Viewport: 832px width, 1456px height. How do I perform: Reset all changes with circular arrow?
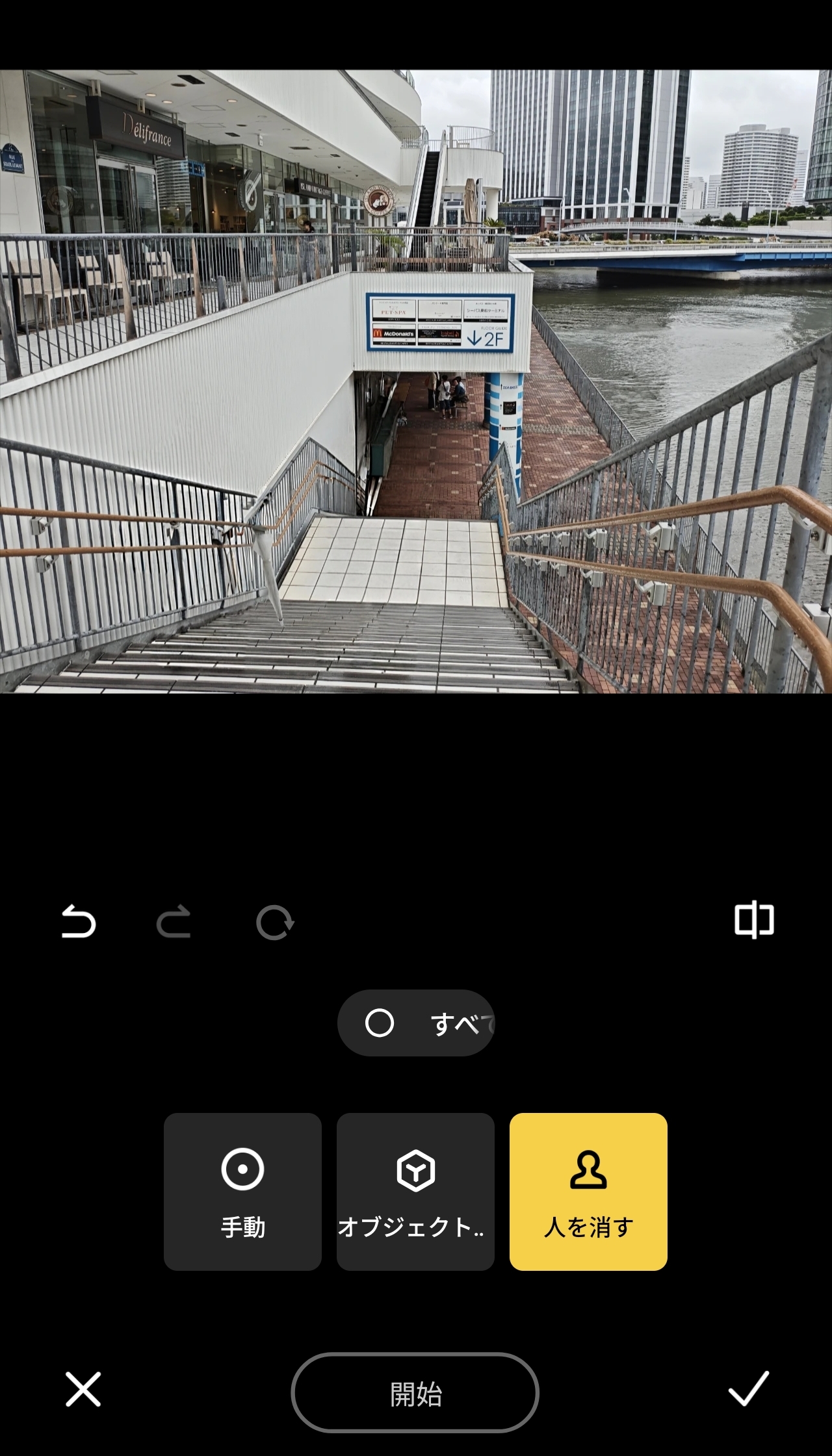[x=275, y=922]
